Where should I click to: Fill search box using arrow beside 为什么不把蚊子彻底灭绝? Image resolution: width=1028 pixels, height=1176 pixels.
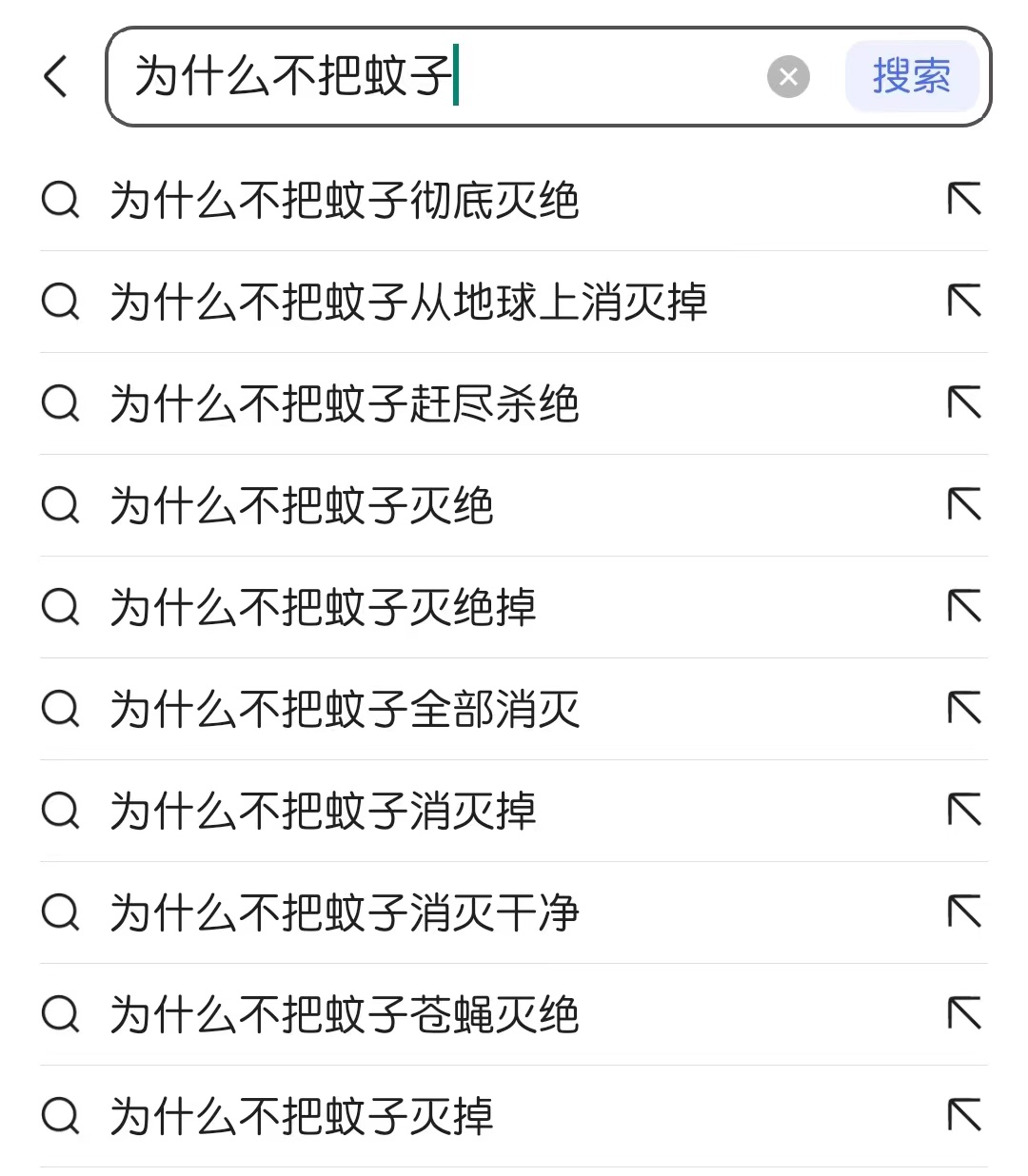(x=964, y=200)
